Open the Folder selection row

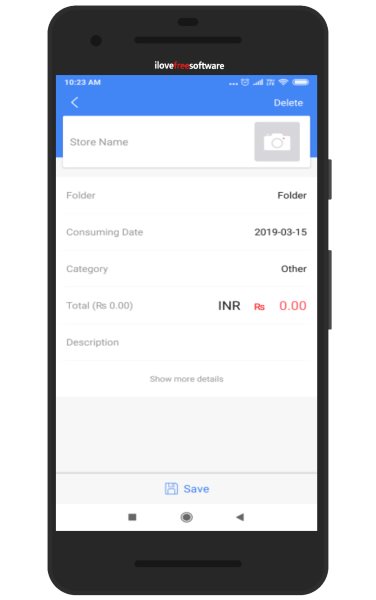tap(186, 196)
